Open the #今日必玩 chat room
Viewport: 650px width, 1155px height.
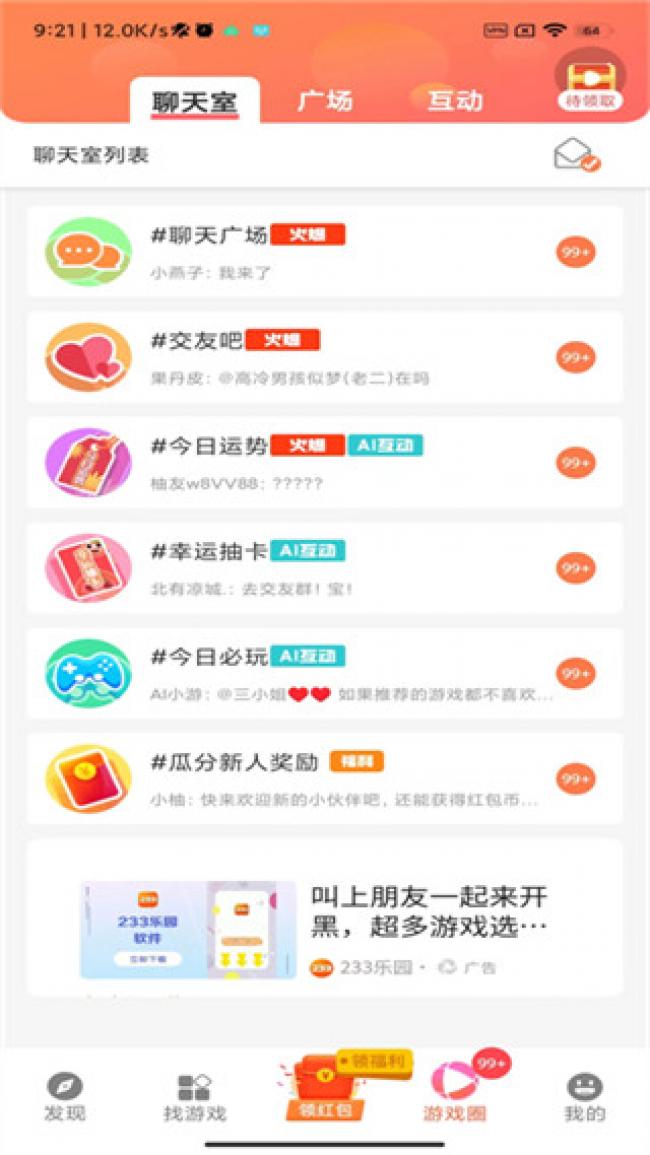click(324, 673)
